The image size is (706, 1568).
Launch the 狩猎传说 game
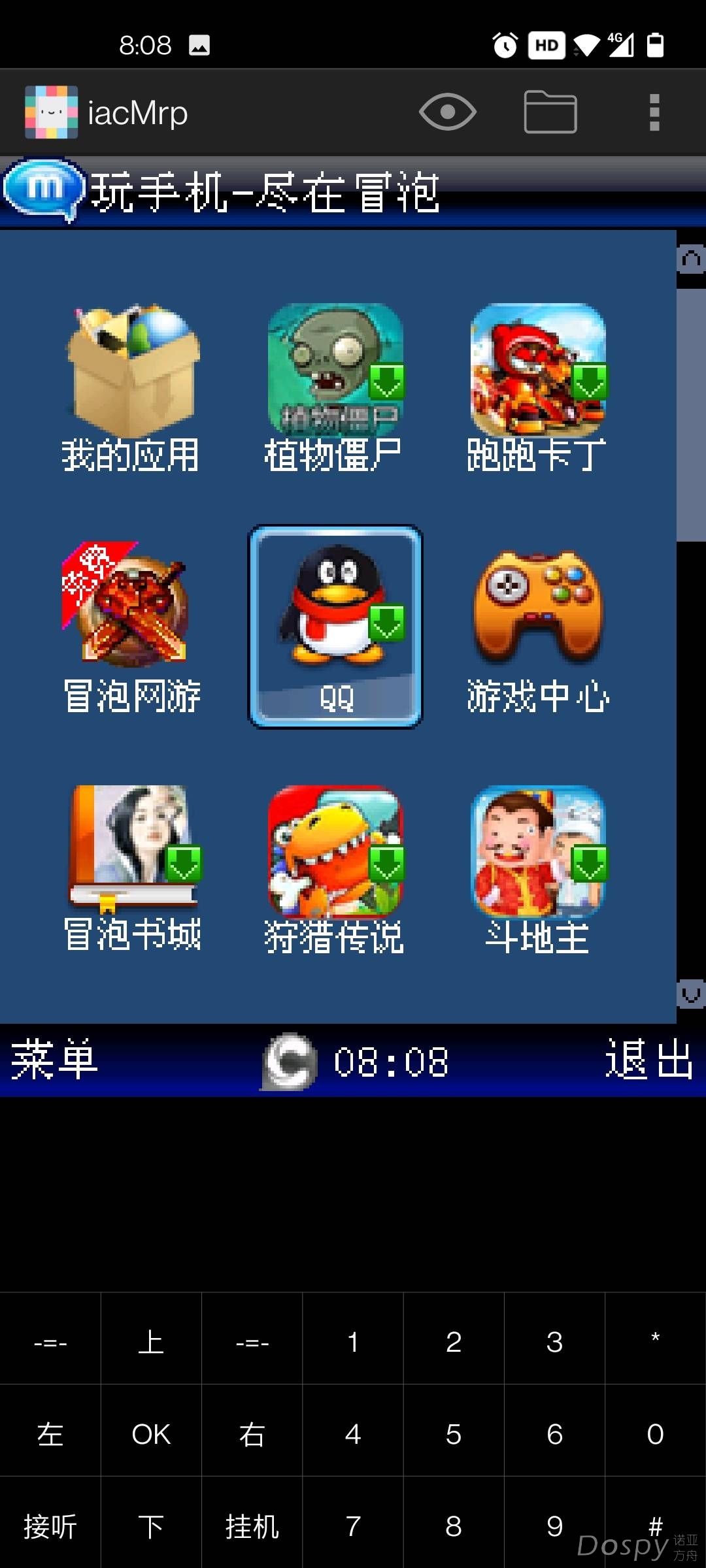[x=335, y=866]
